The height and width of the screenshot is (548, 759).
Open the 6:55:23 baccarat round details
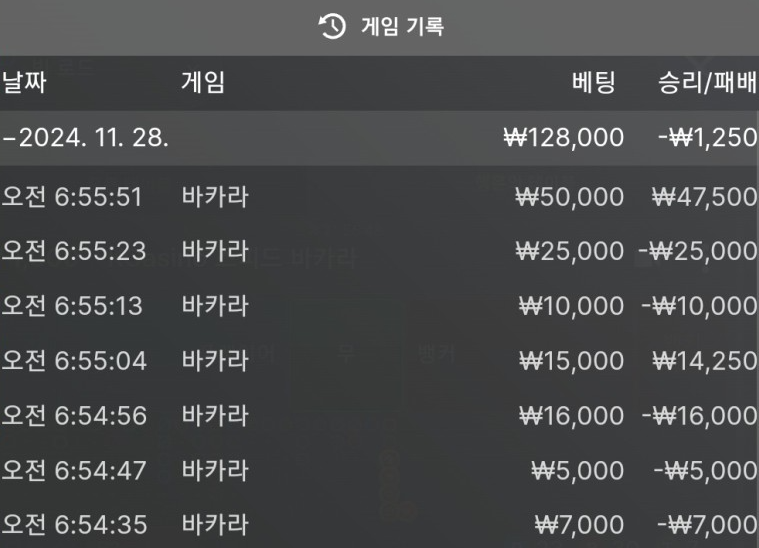379,251
